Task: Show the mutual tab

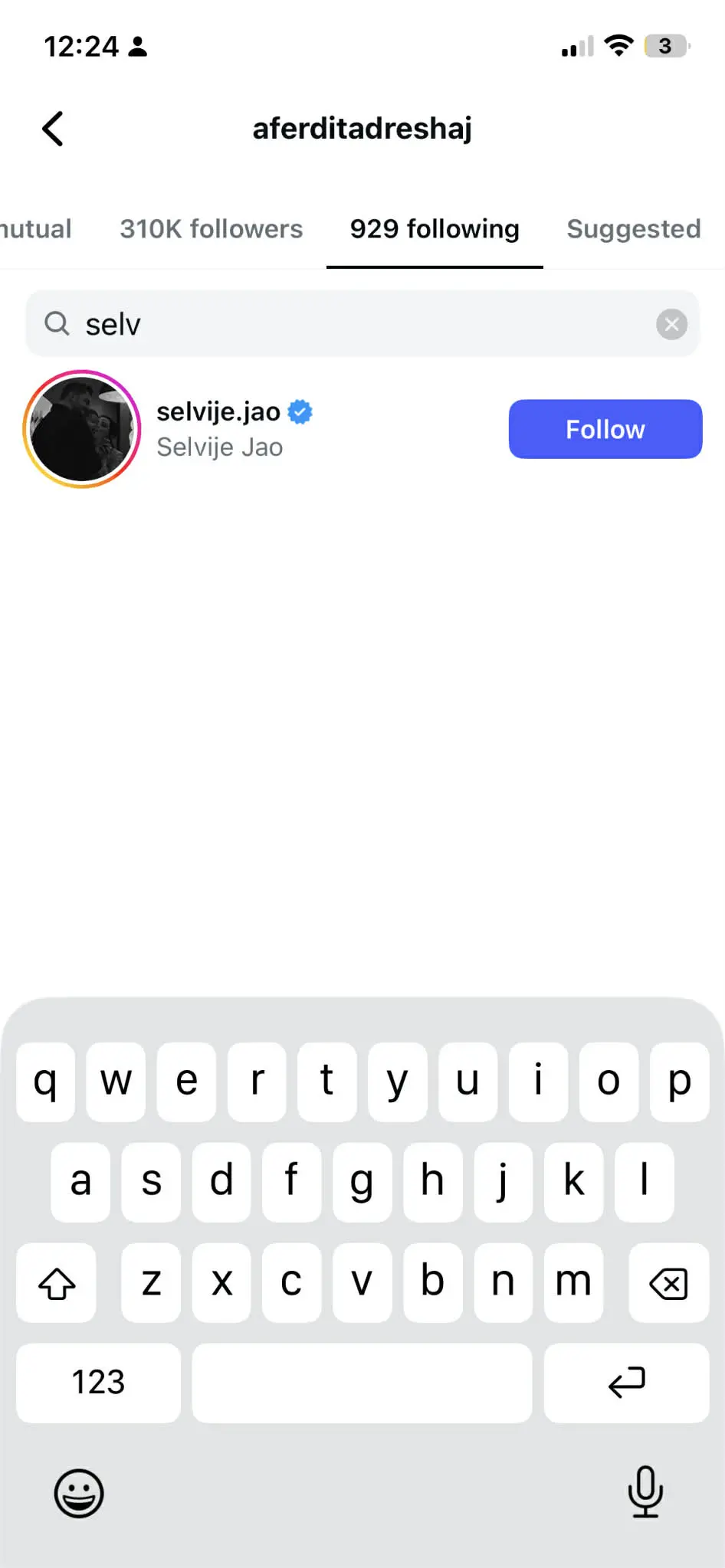Action: pyautogui.click(x=35, y=229)
